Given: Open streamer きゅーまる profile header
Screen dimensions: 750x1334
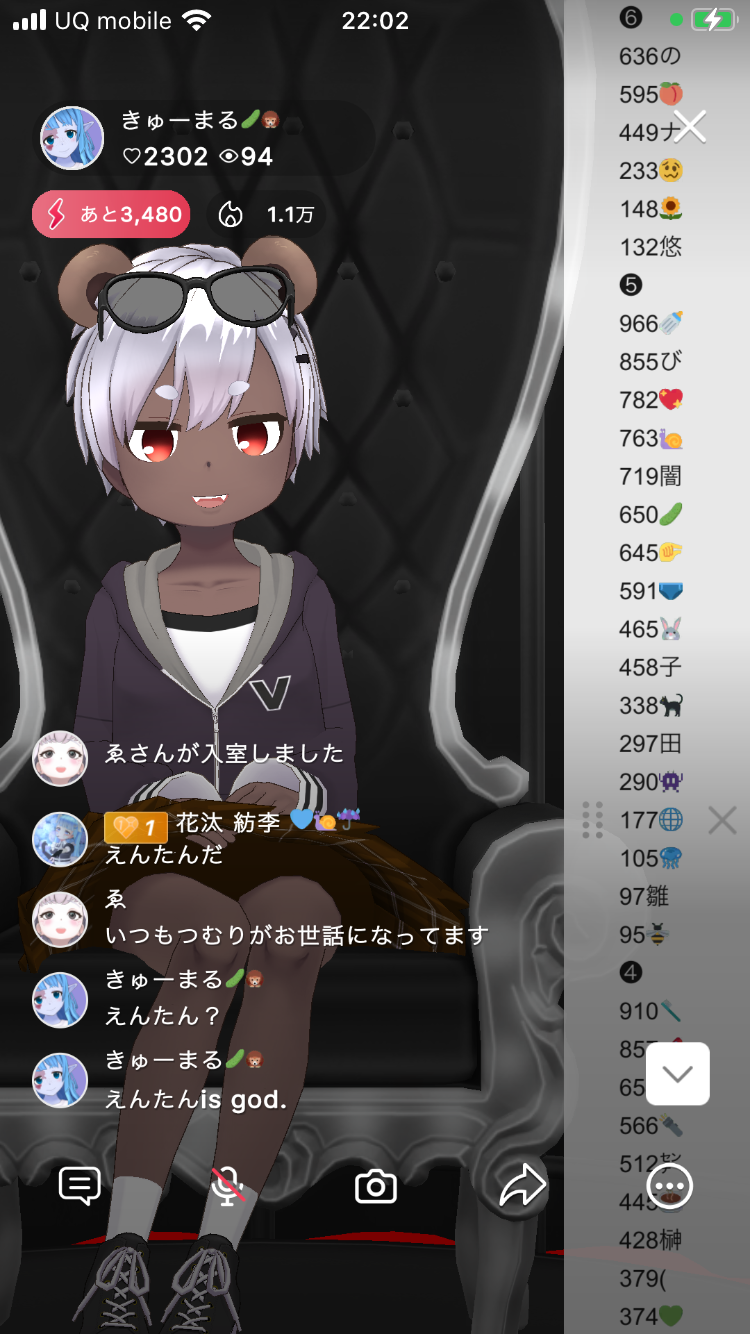Looking at the screenshot, I should (x=200, y=138).
